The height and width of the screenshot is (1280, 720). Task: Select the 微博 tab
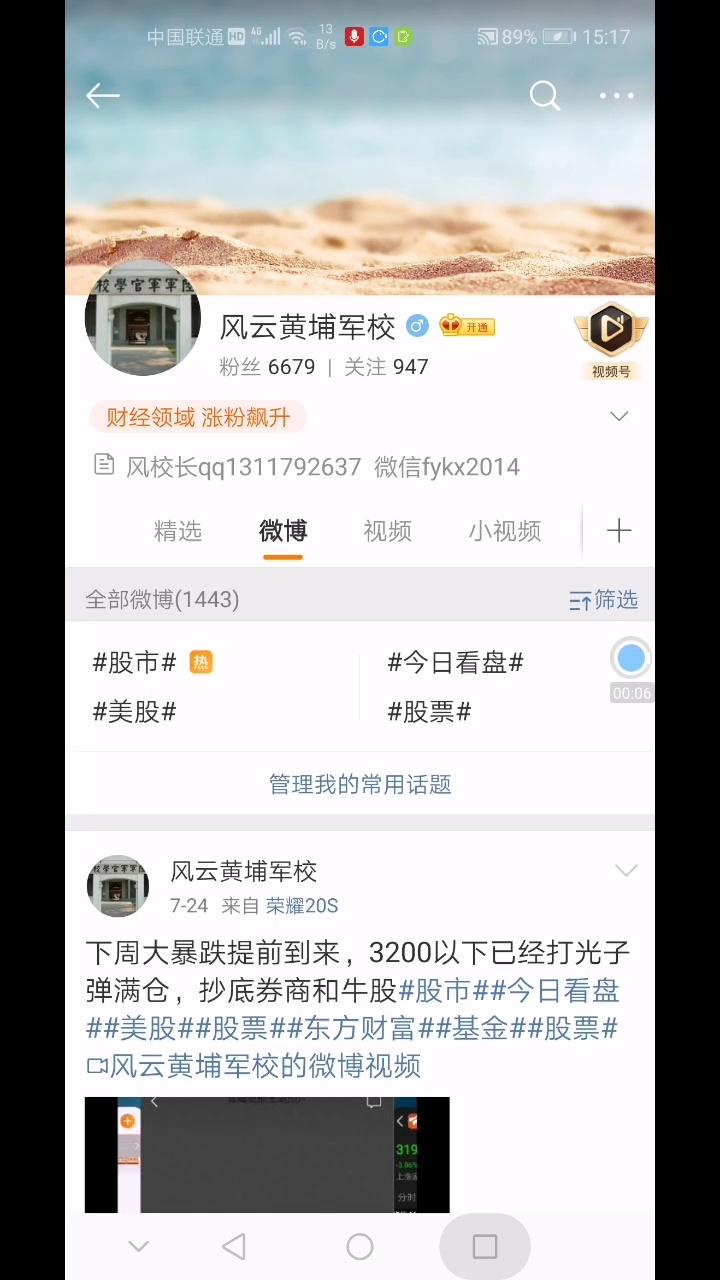283,531
